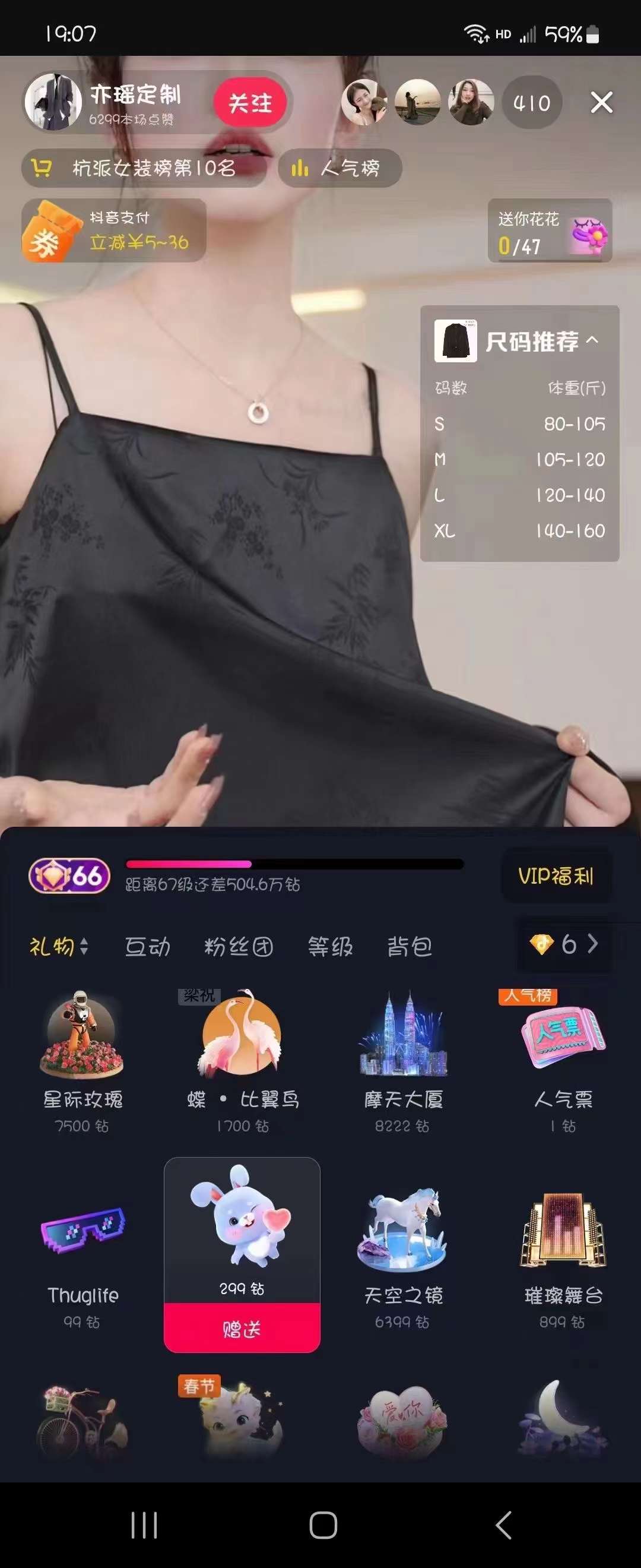Open the 送你花花 task widget

pyautogui.click(x=549, y=231)
